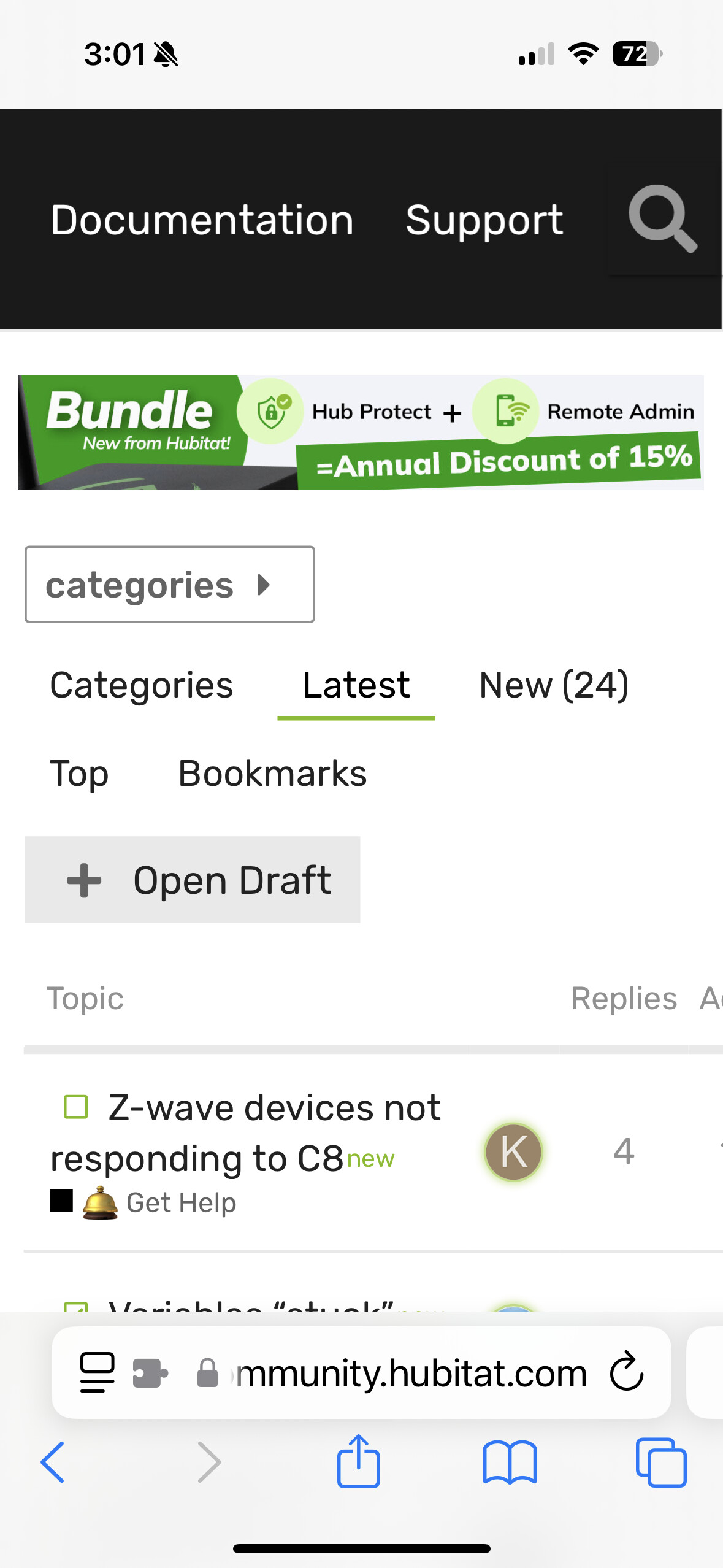The width and height of the screenshot is (723, 1568).
Task: Open the Get Help category
Action: point(180,1202)
